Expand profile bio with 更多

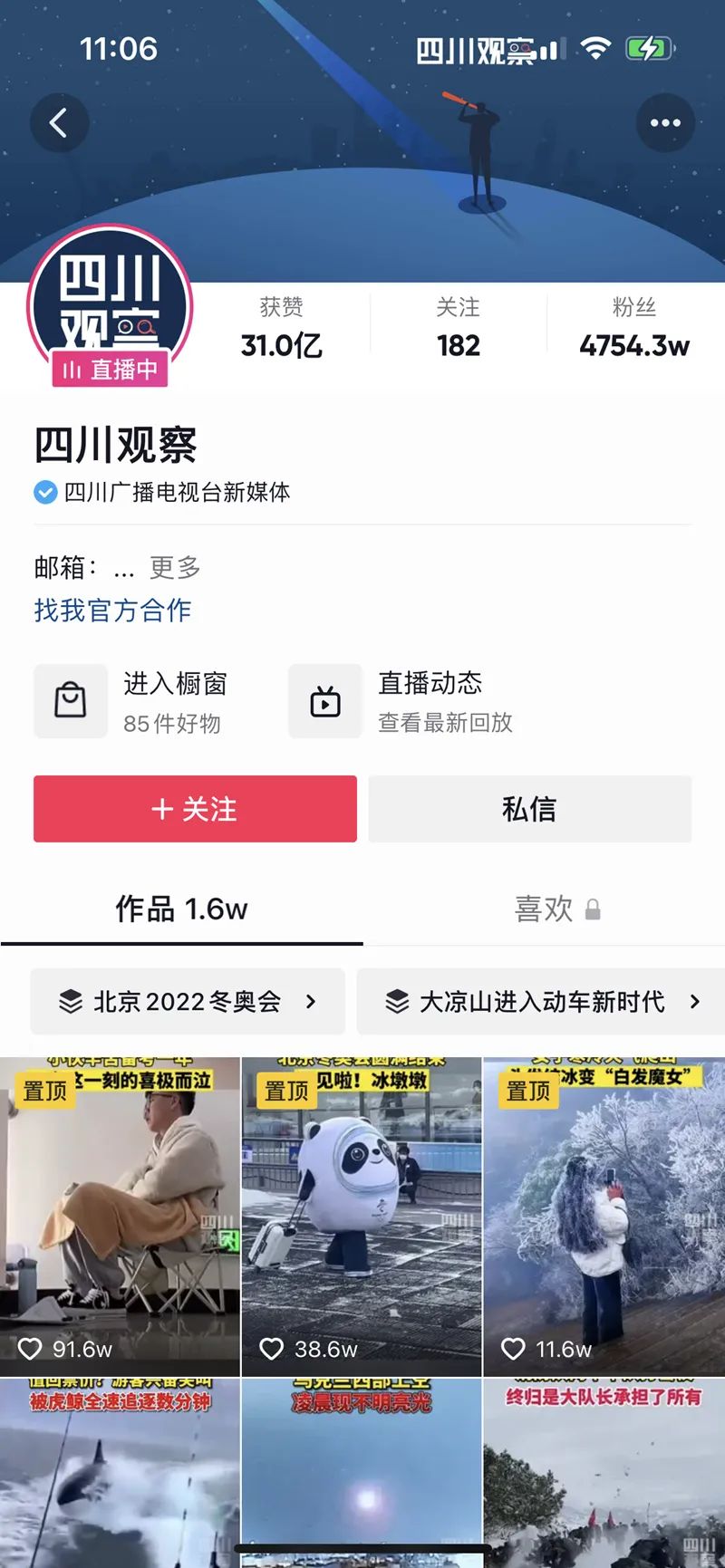coord(175,568)
